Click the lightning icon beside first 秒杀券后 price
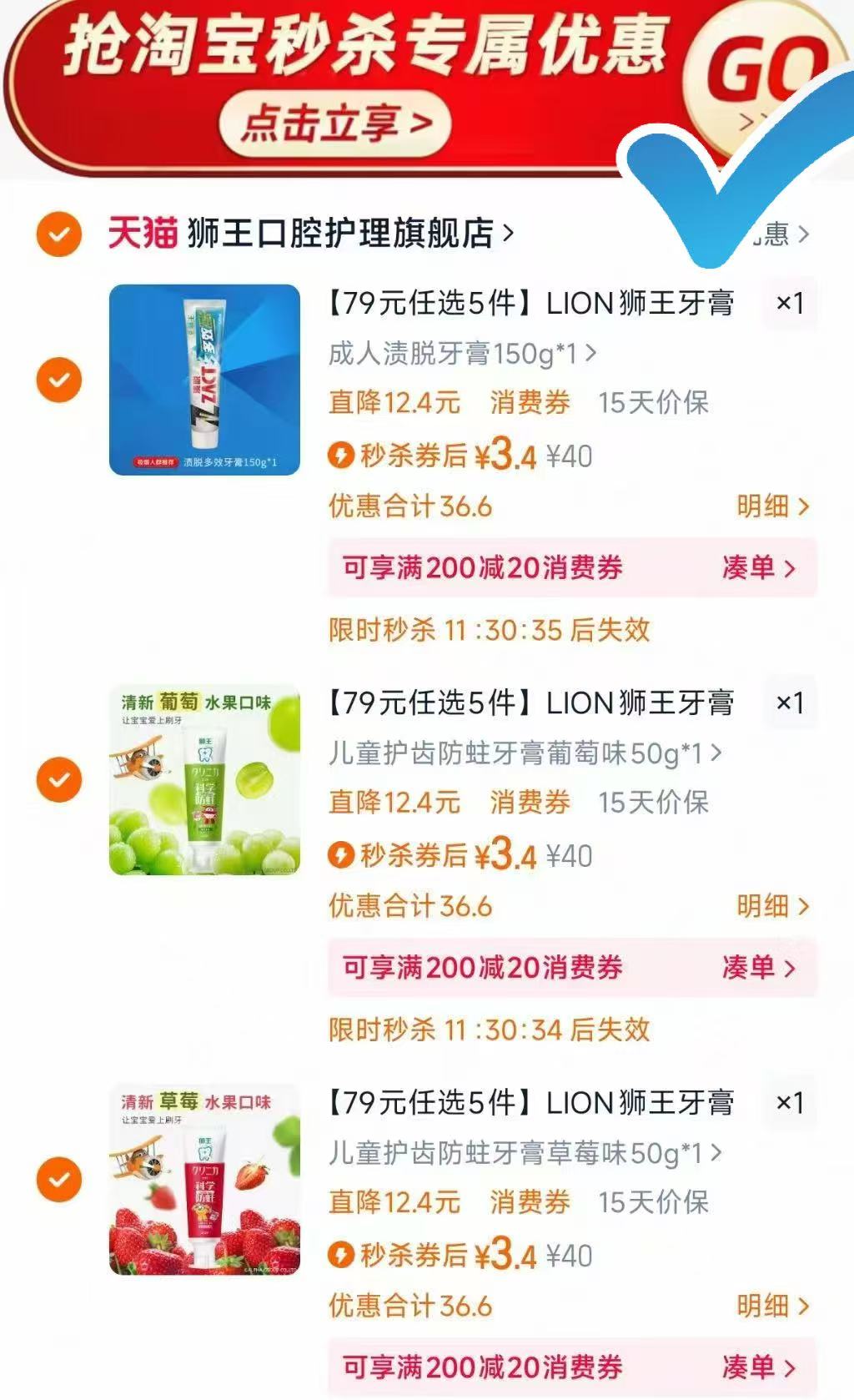 coord(341,454)
